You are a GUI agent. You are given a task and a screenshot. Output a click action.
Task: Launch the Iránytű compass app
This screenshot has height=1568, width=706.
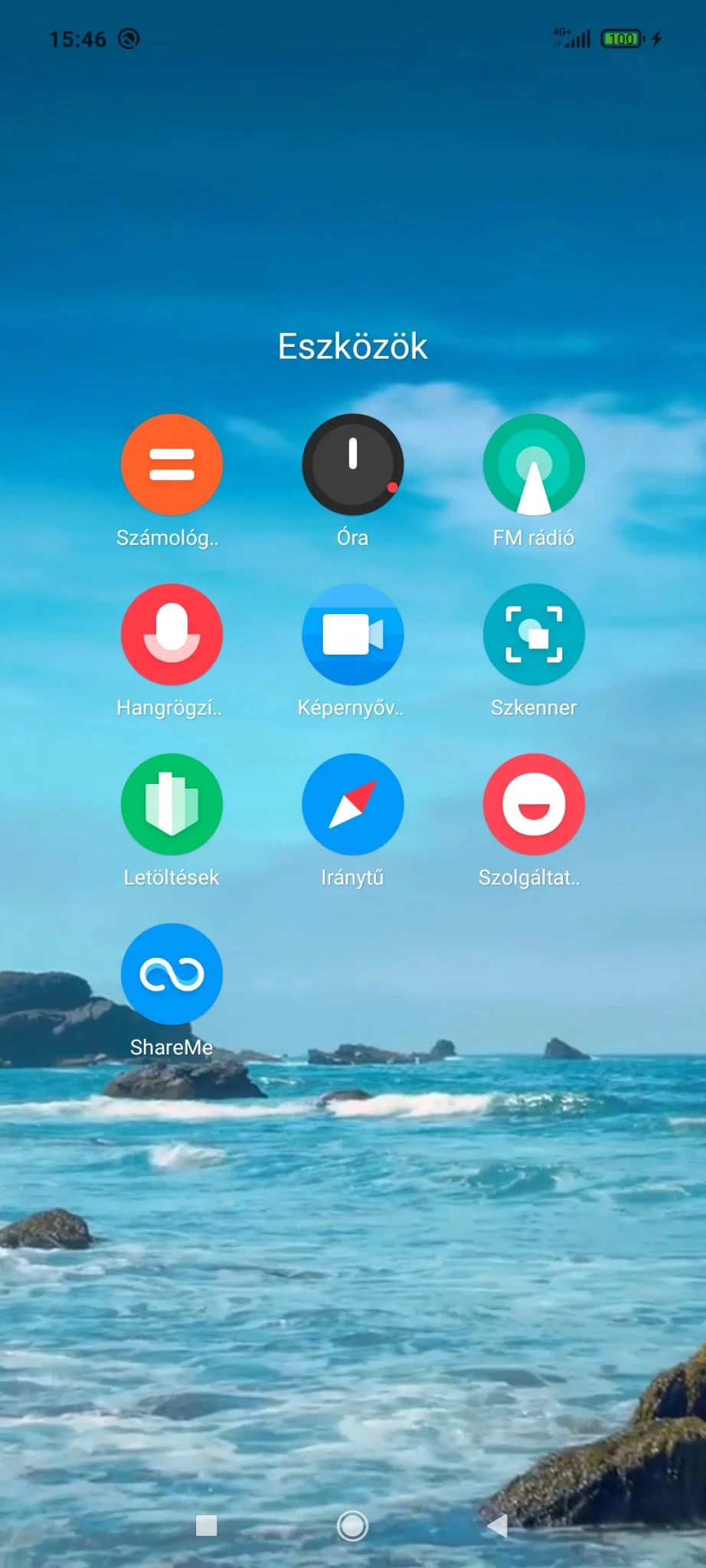click(352, 805)
